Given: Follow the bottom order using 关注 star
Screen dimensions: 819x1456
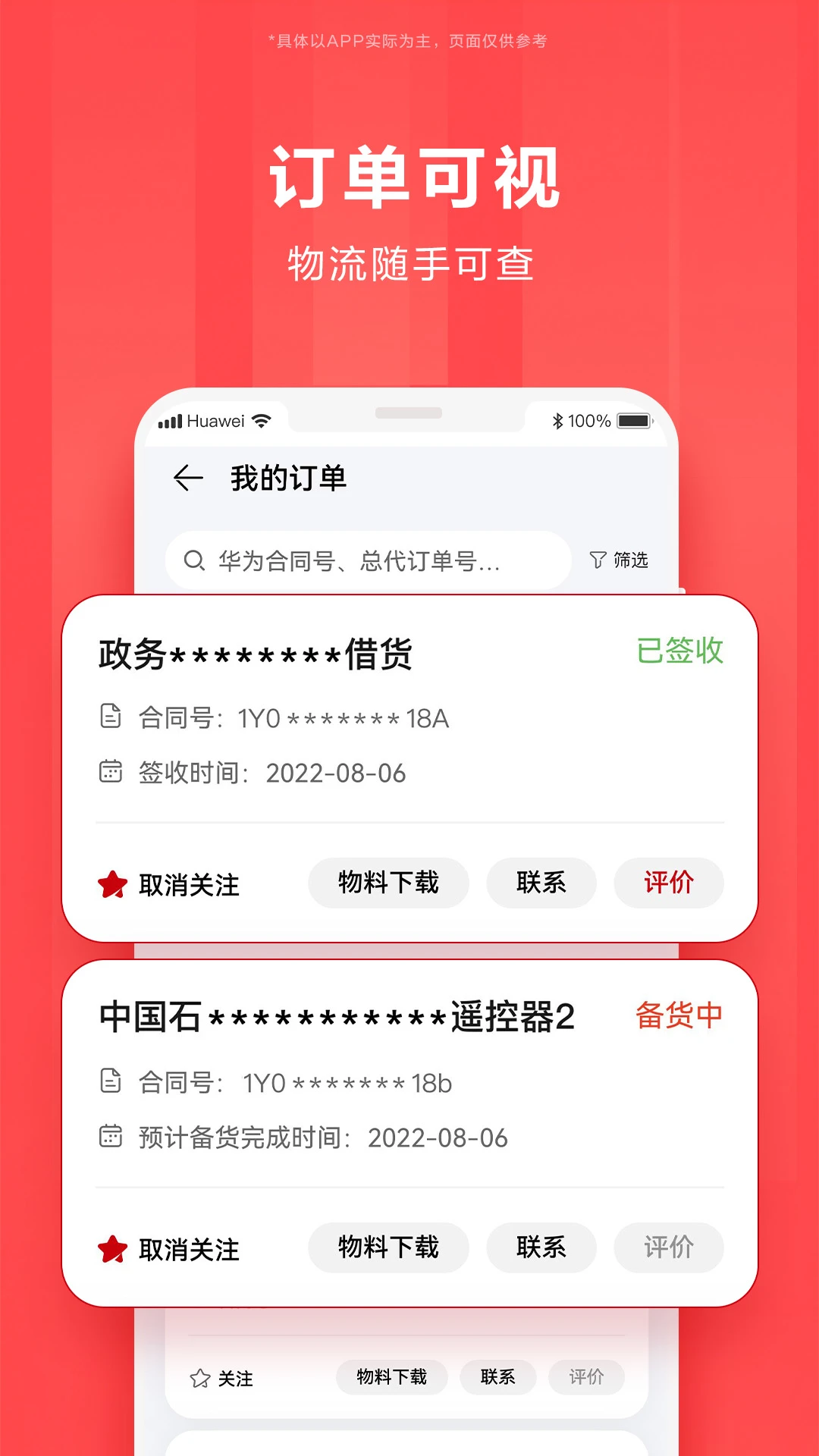Looking at the screenshot, I should pos(201,1379).
